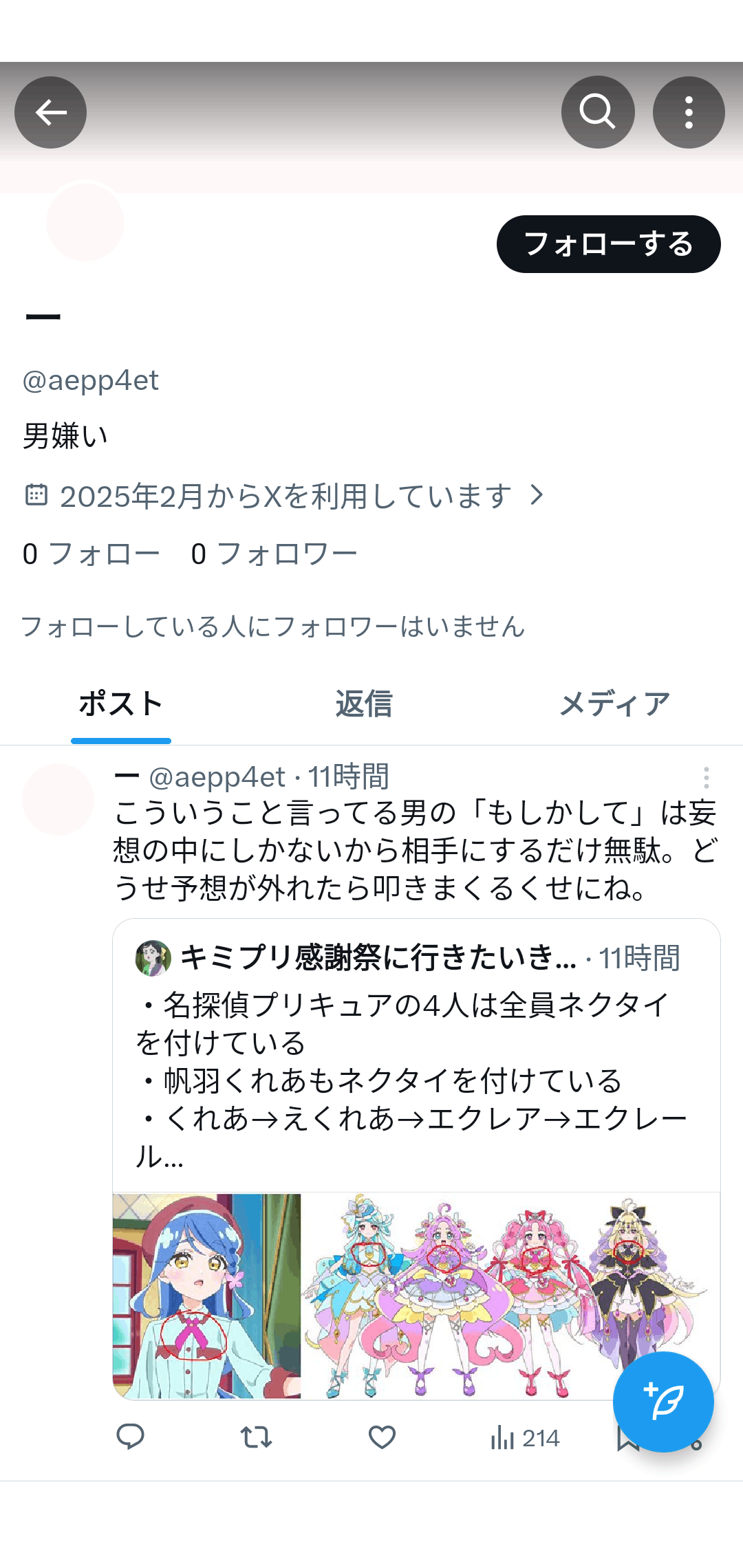Repost the @aepp4et post
This screenshot has width=743, height=1568.
click(256, 1437)
